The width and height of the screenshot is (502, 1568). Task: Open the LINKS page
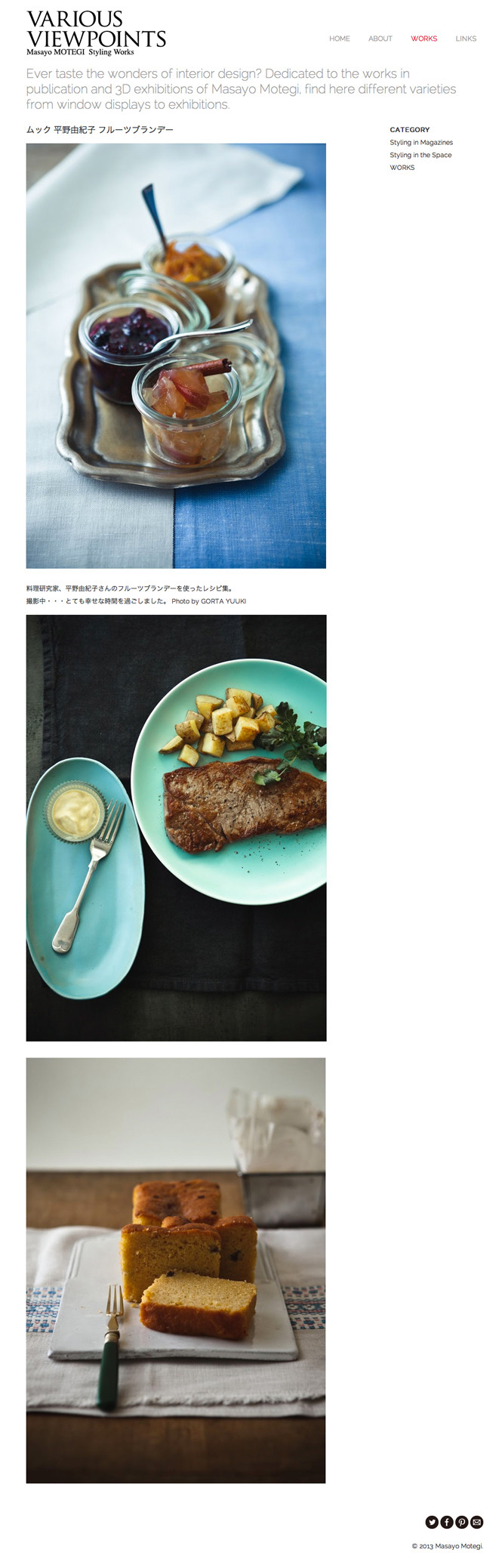pos(466,39)
